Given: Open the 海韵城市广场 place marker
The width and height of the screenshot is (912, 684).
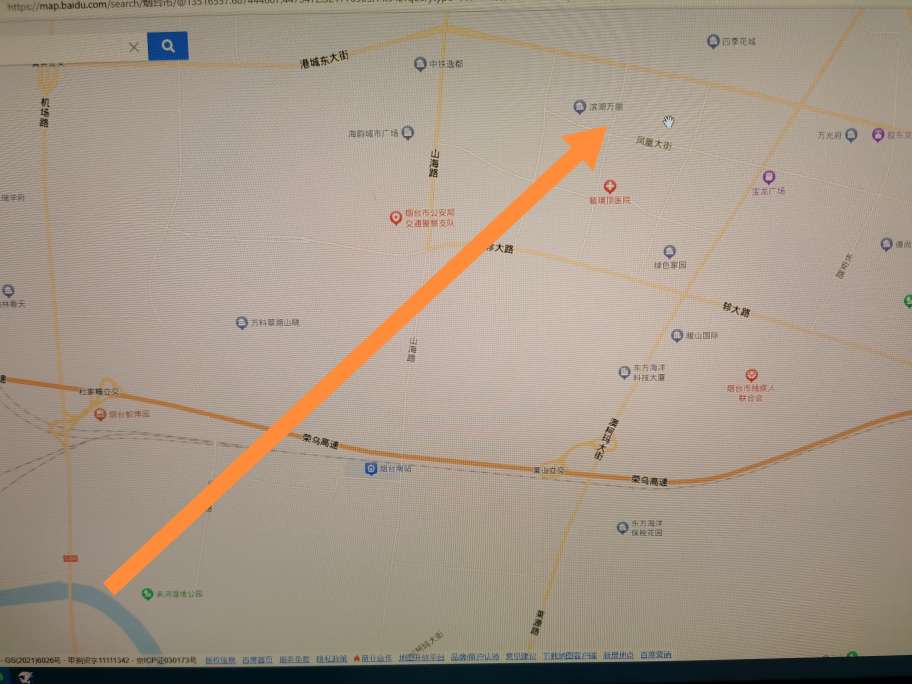Looking at the screenshot, I should [407, 132].
